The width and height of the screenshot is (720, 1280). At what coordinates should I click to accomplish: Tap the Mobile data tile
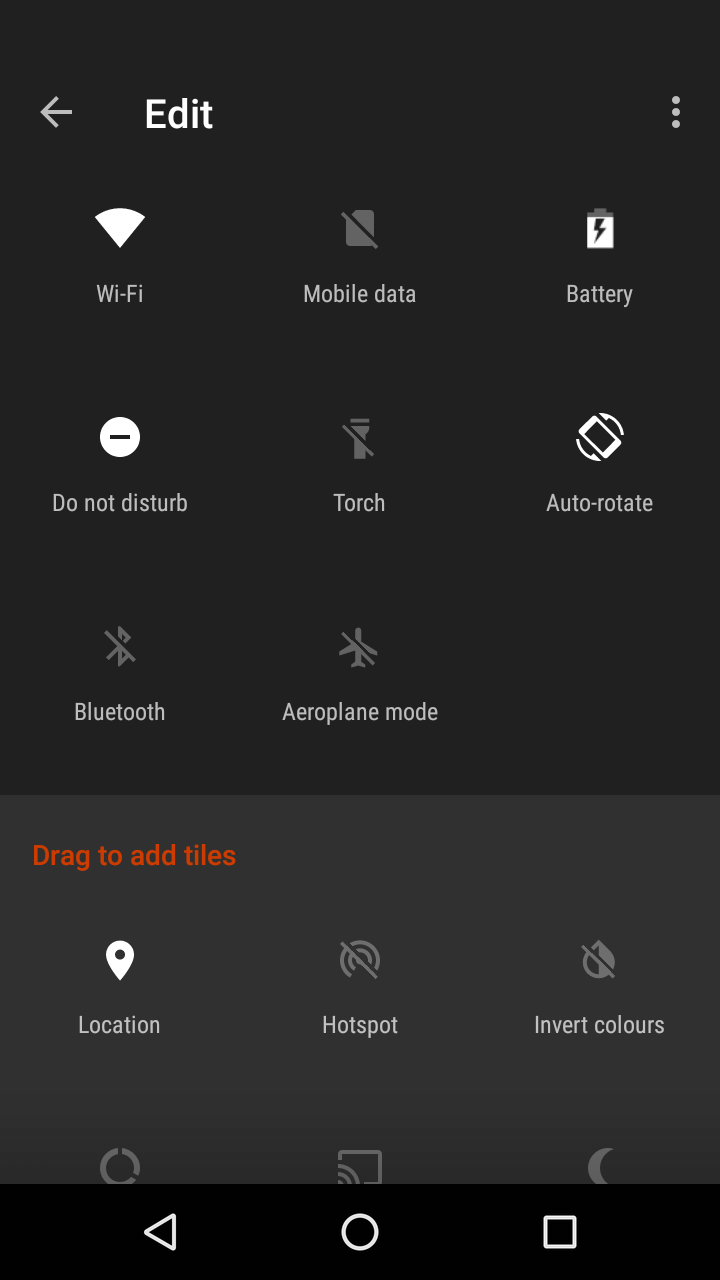tap(360, 256)
